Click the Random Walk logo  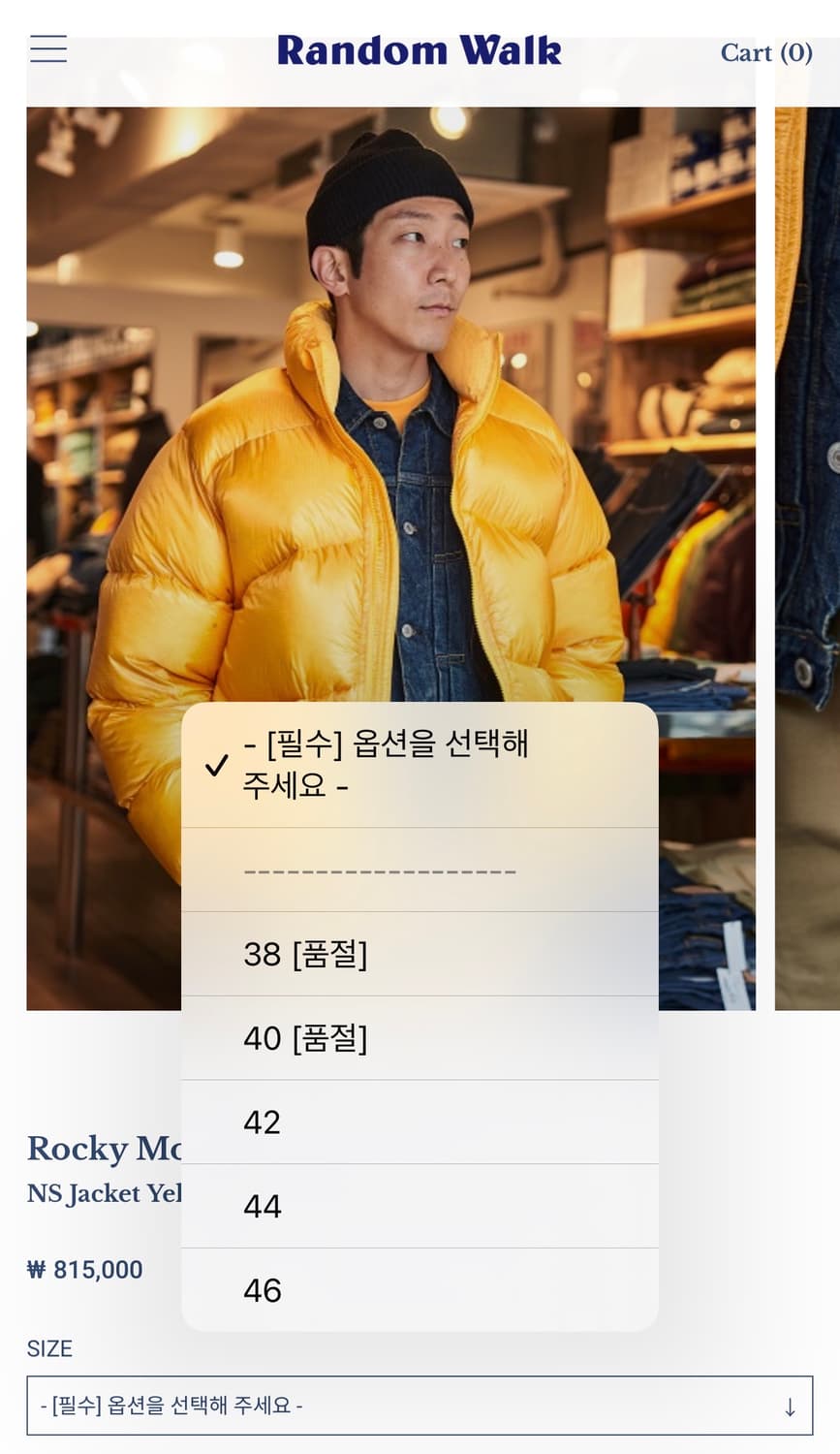[x=420, y=50]
